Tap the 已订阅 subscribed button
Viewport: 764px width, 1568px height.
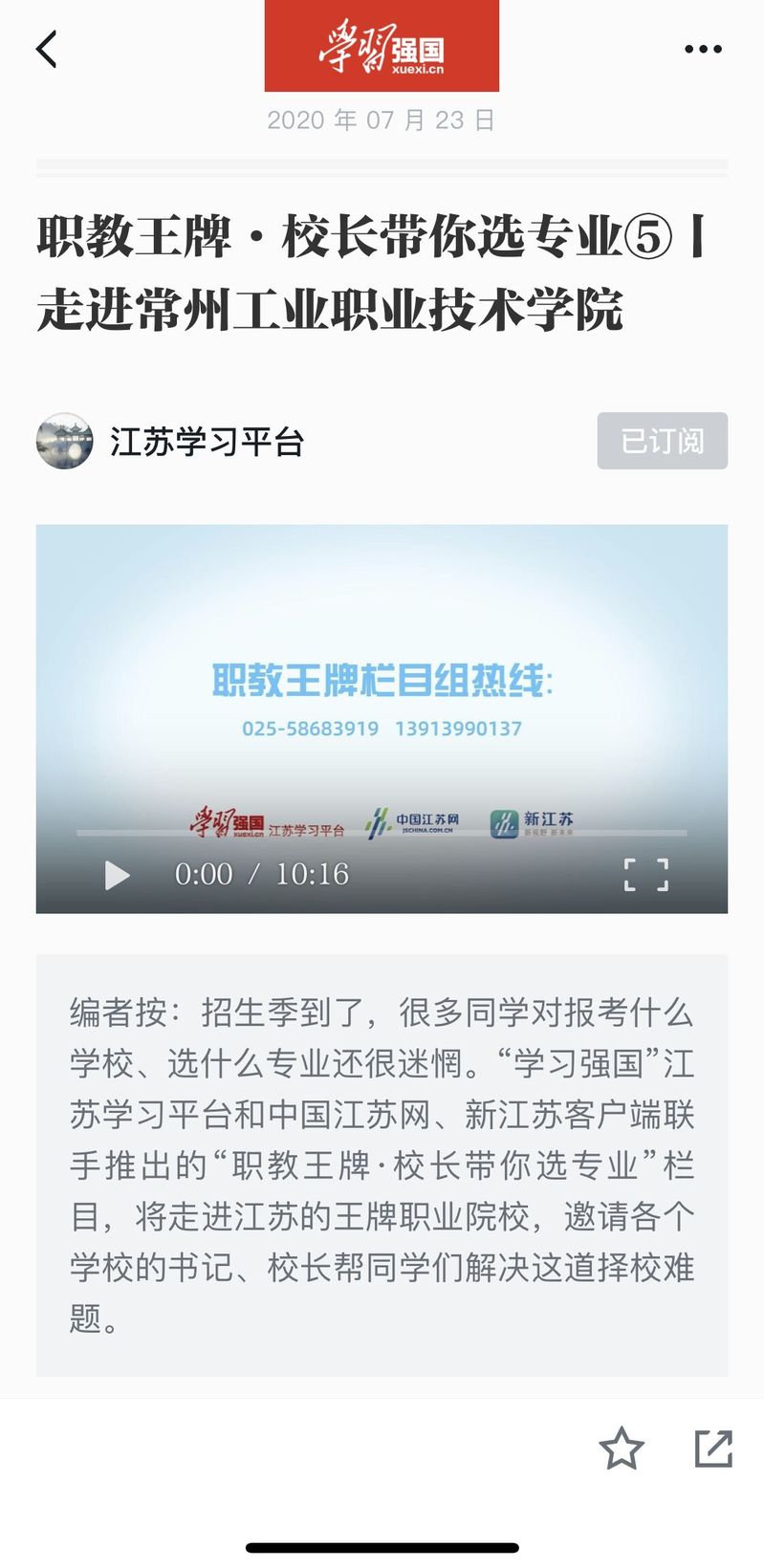tap(662, 441)
